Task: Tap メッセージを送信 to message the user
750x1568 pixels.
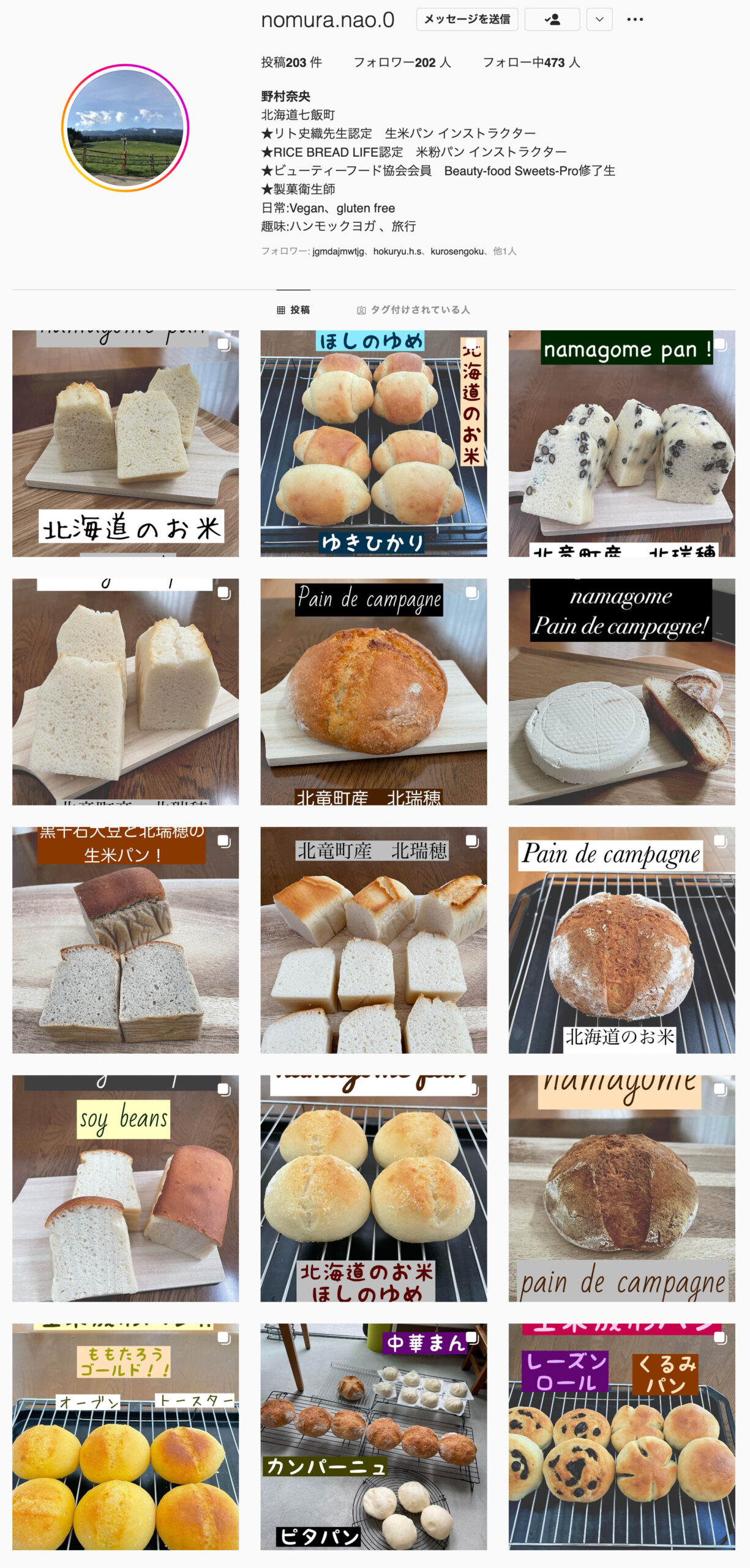Action: click(x=467, y=20)
